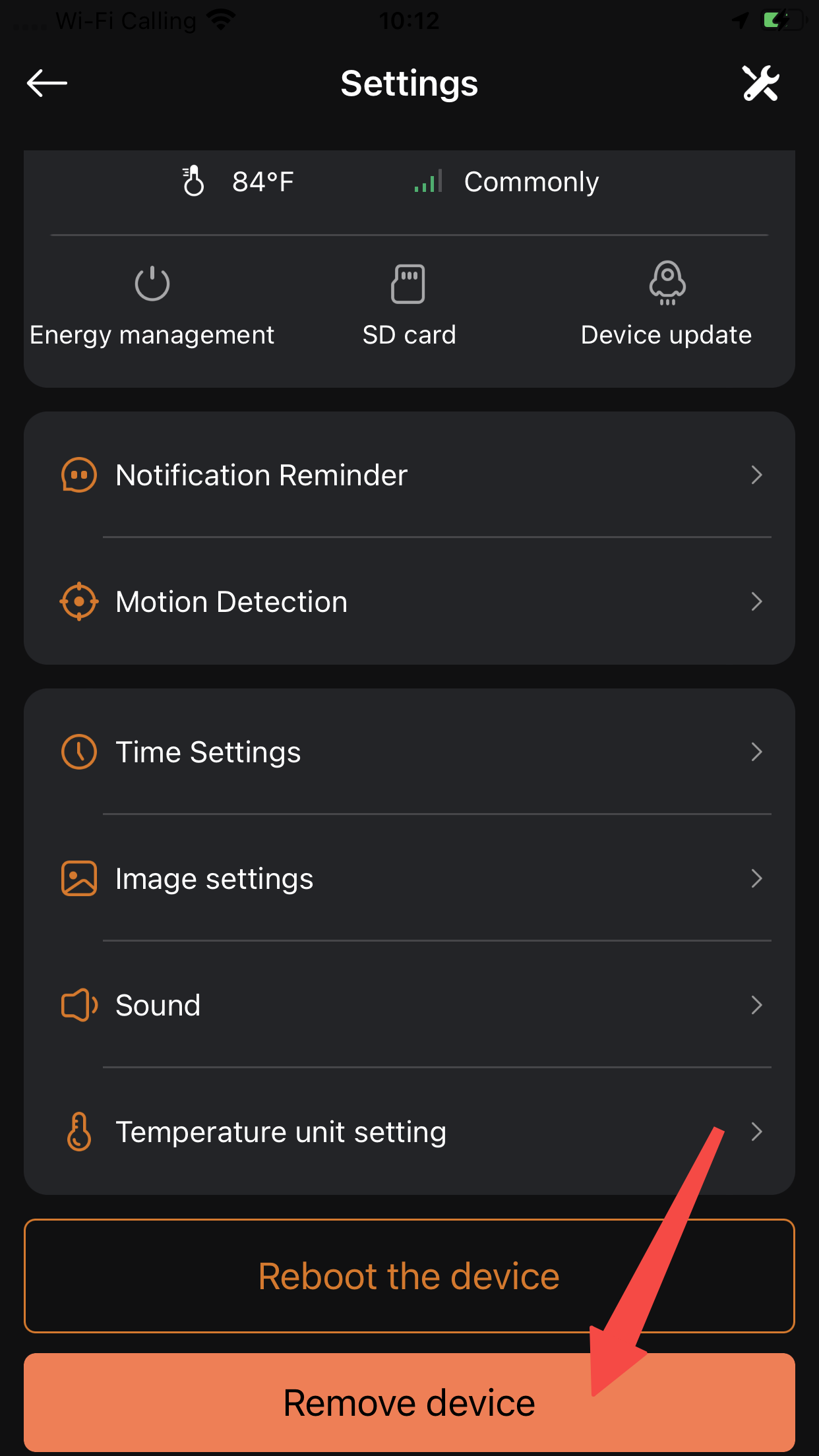819x1456 pixels.
Task: Go back from Settings
Action: 47,83
